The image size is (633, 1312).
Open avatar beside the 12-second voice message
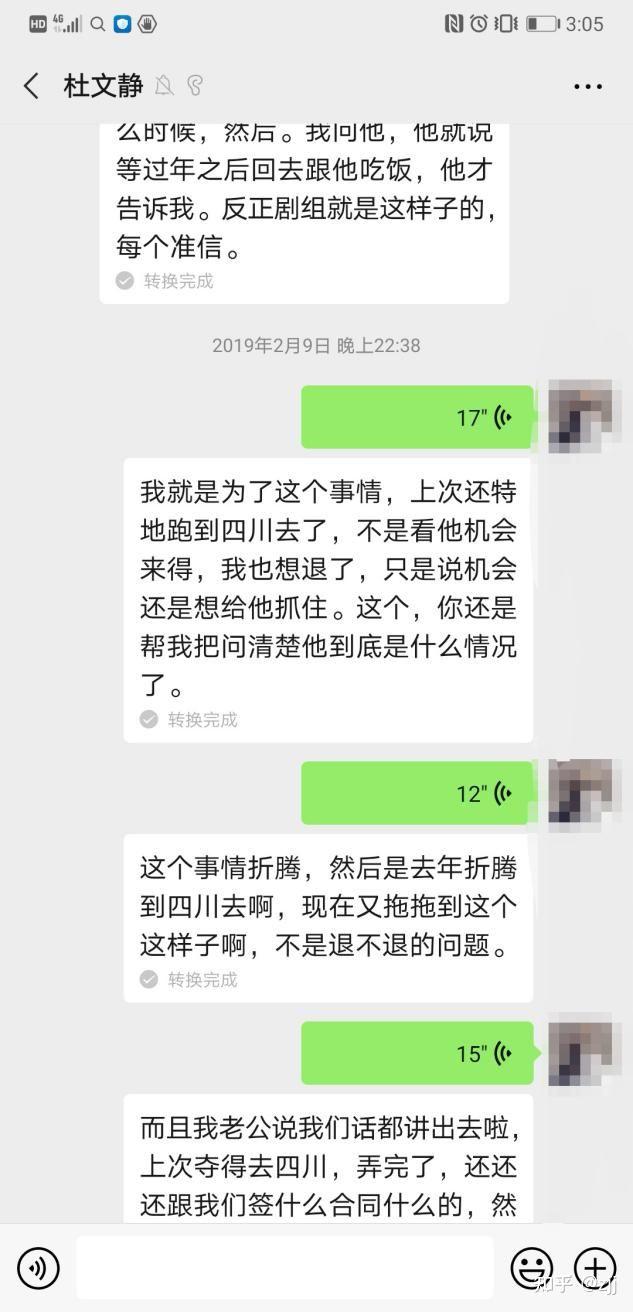[x=580, y=792]
